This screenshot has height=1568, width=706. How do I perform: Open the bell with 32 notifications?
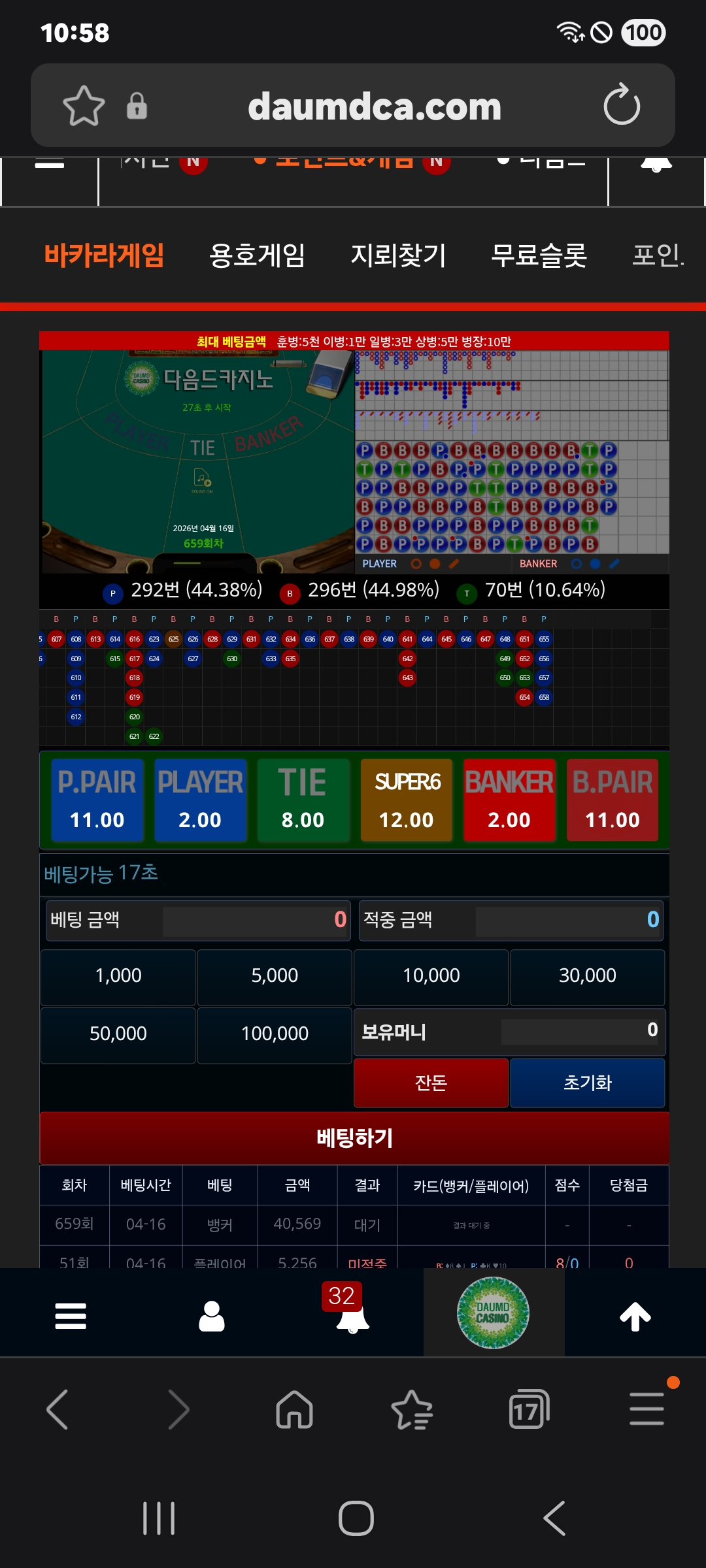click(x=352, y=1315)
